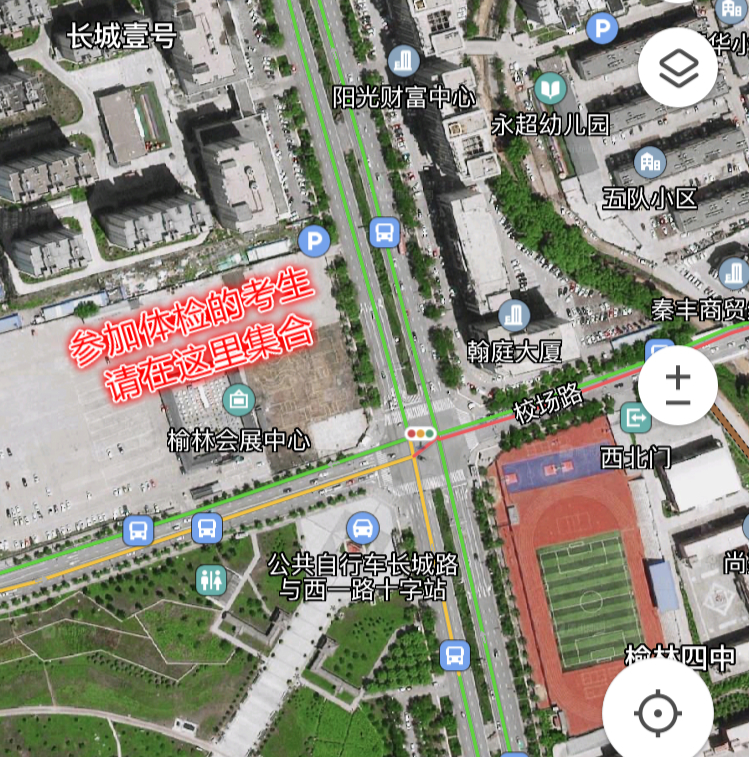The width and height of the screenshot is (749, 757).
Task: Open the map layers switcher
Action: tap(678, 67)
